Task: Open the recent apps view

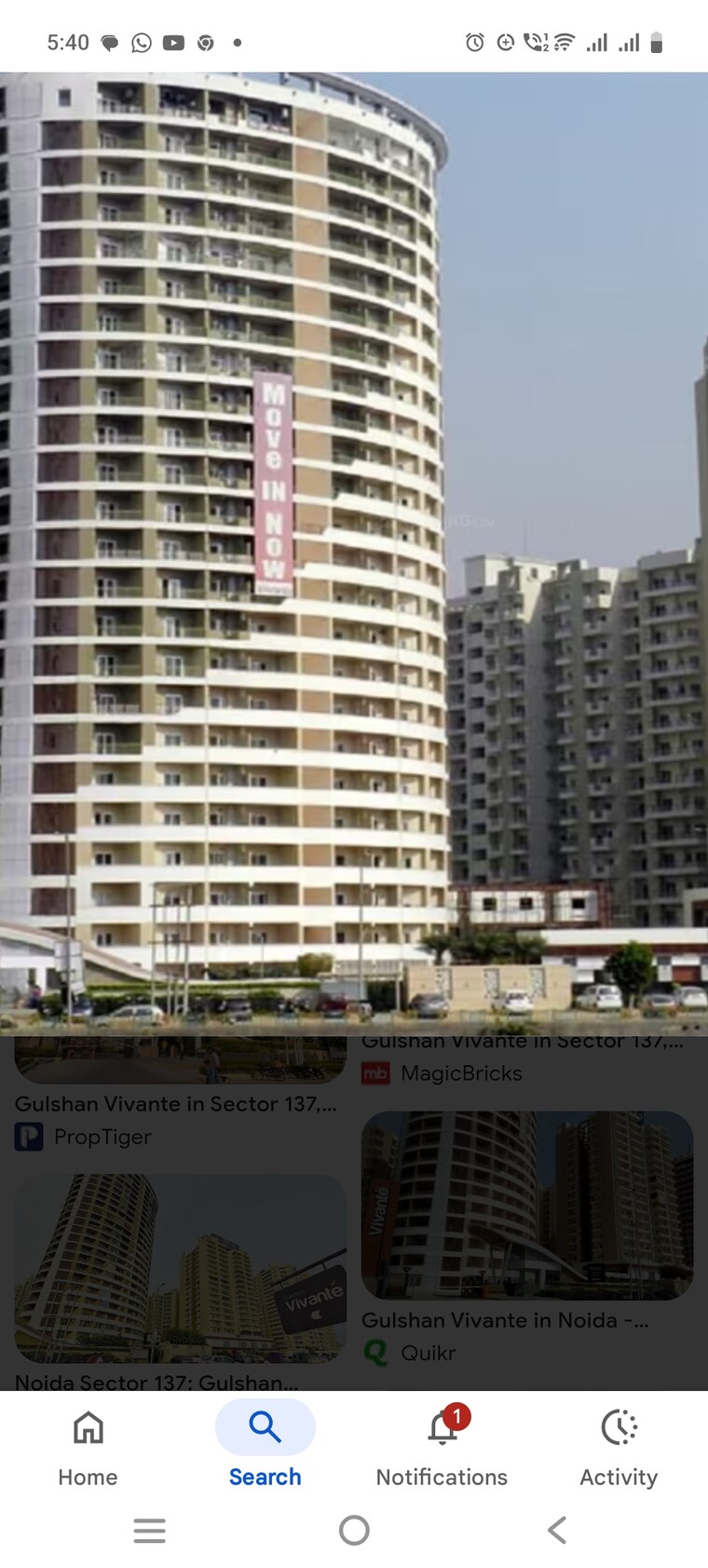Action: 149,1530
